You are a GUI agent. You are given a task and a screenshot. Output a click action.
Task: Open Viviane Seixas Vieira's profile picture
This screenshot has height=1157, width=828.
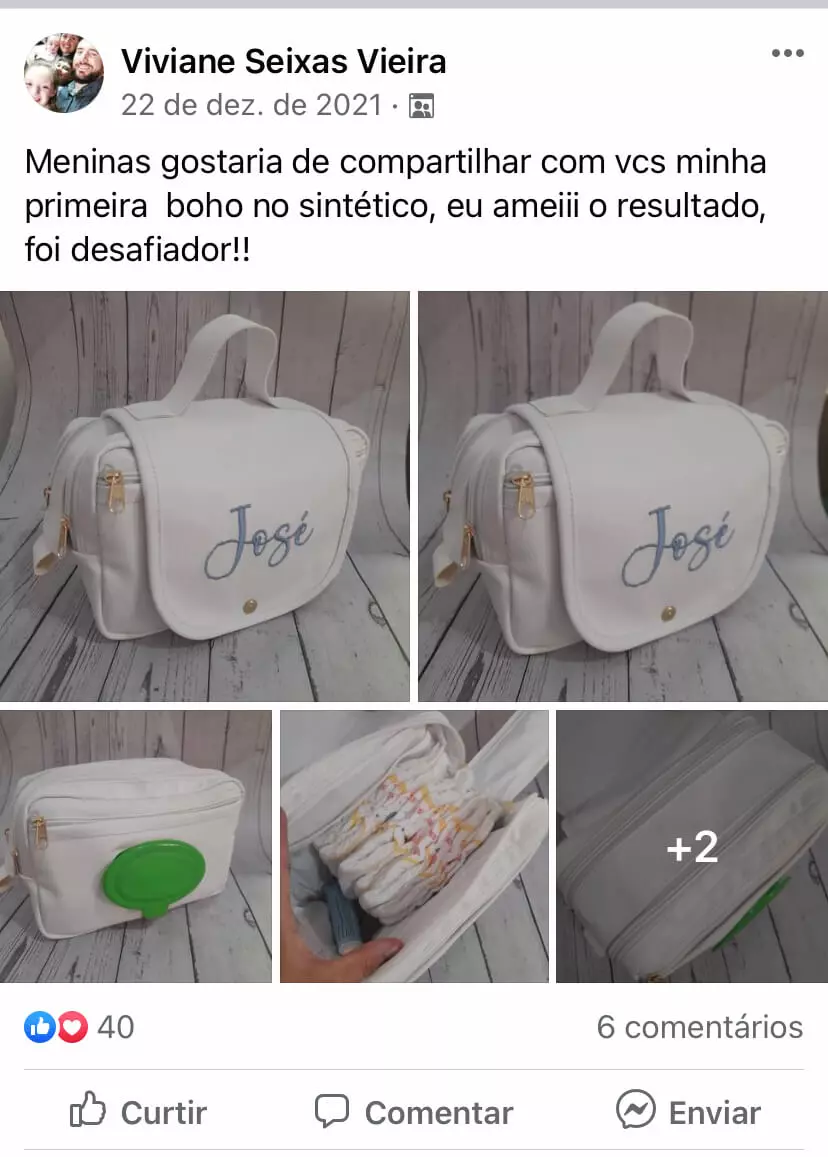tap(64, 73)
